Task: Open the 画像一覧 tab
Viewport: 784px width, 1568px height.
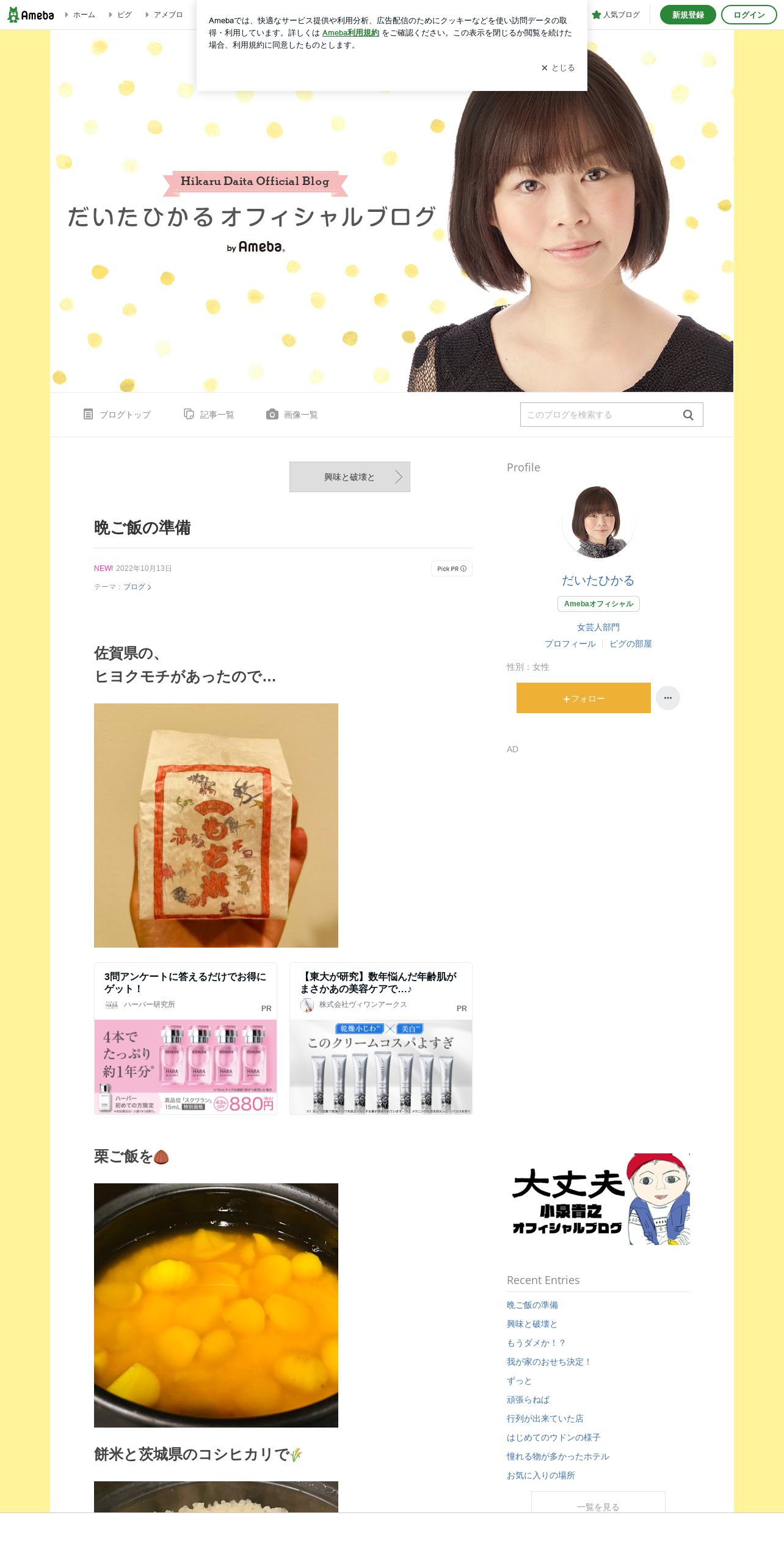Action: point(292,415)
